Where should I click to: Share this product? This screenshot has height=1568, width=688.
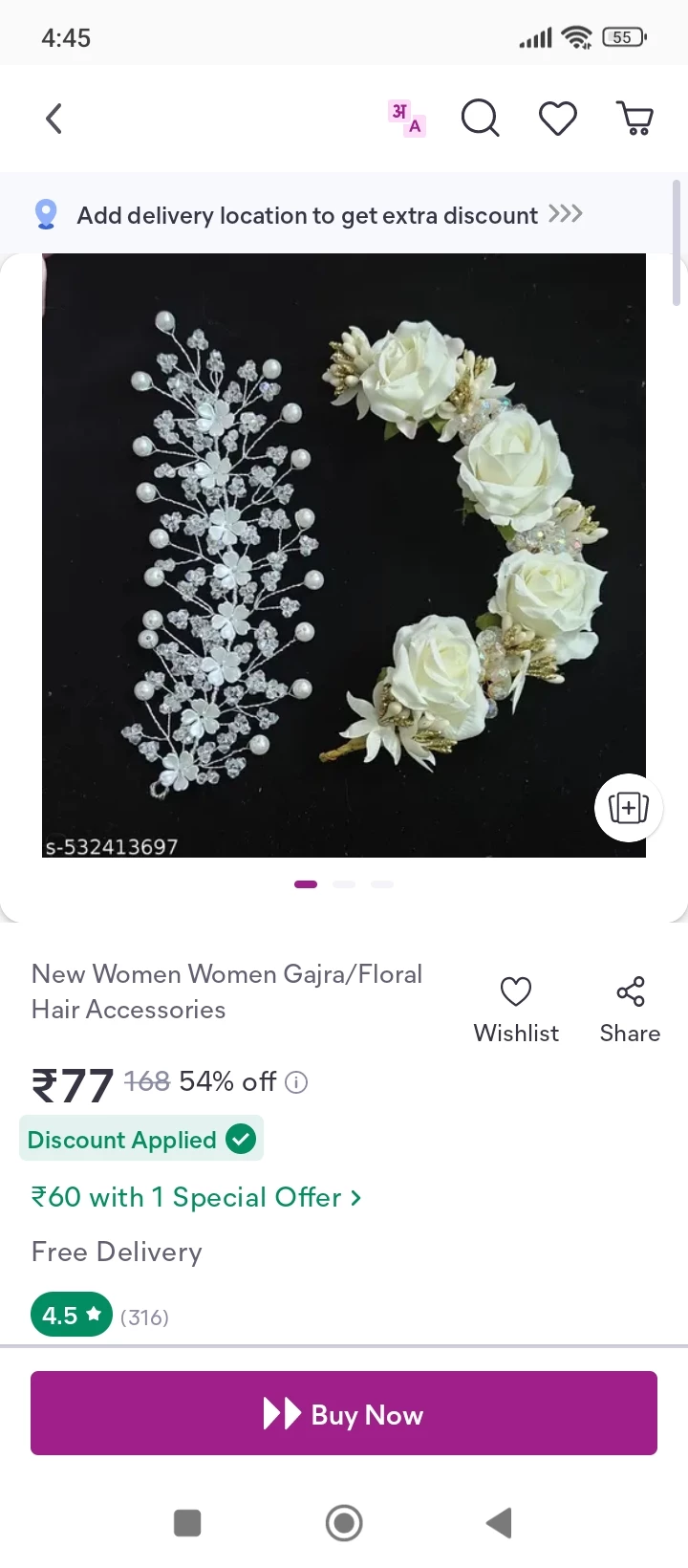tap(630, 1009)
